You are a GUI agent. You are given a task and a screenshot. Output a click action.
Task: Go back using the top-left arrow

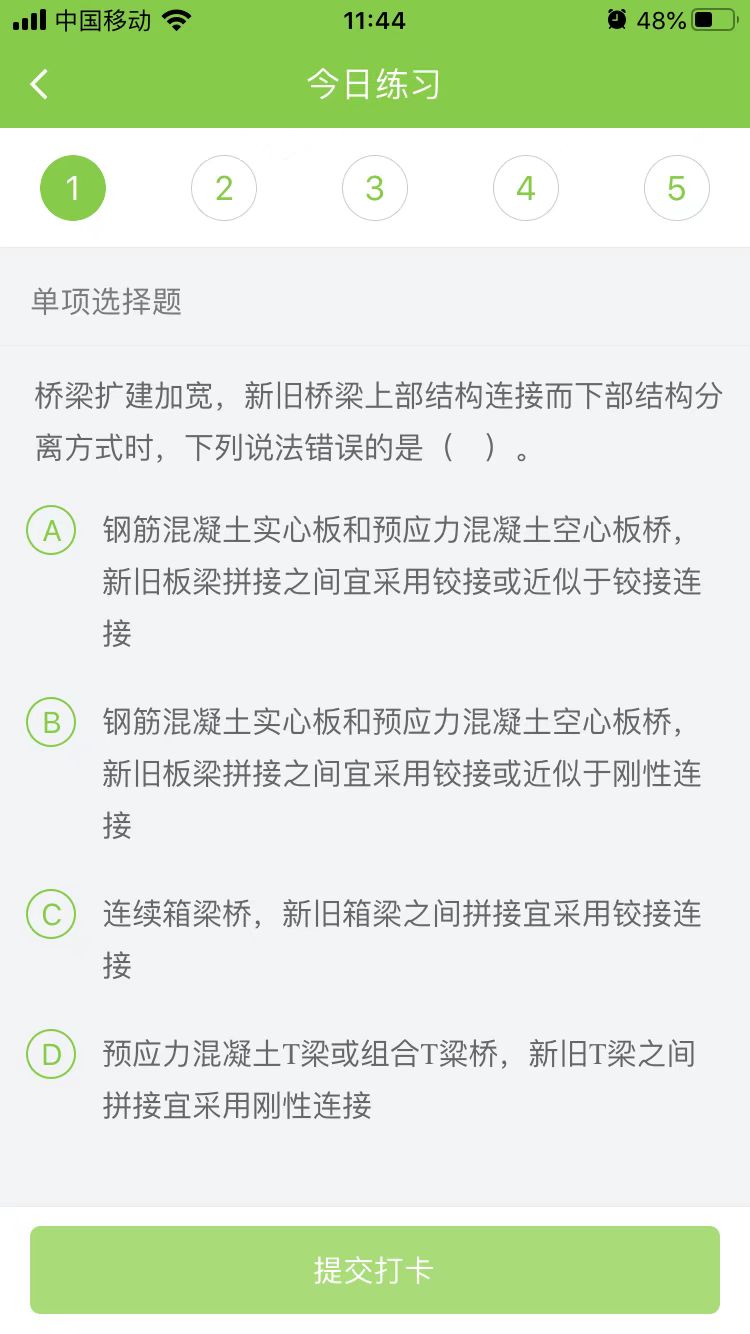point(40,84)
